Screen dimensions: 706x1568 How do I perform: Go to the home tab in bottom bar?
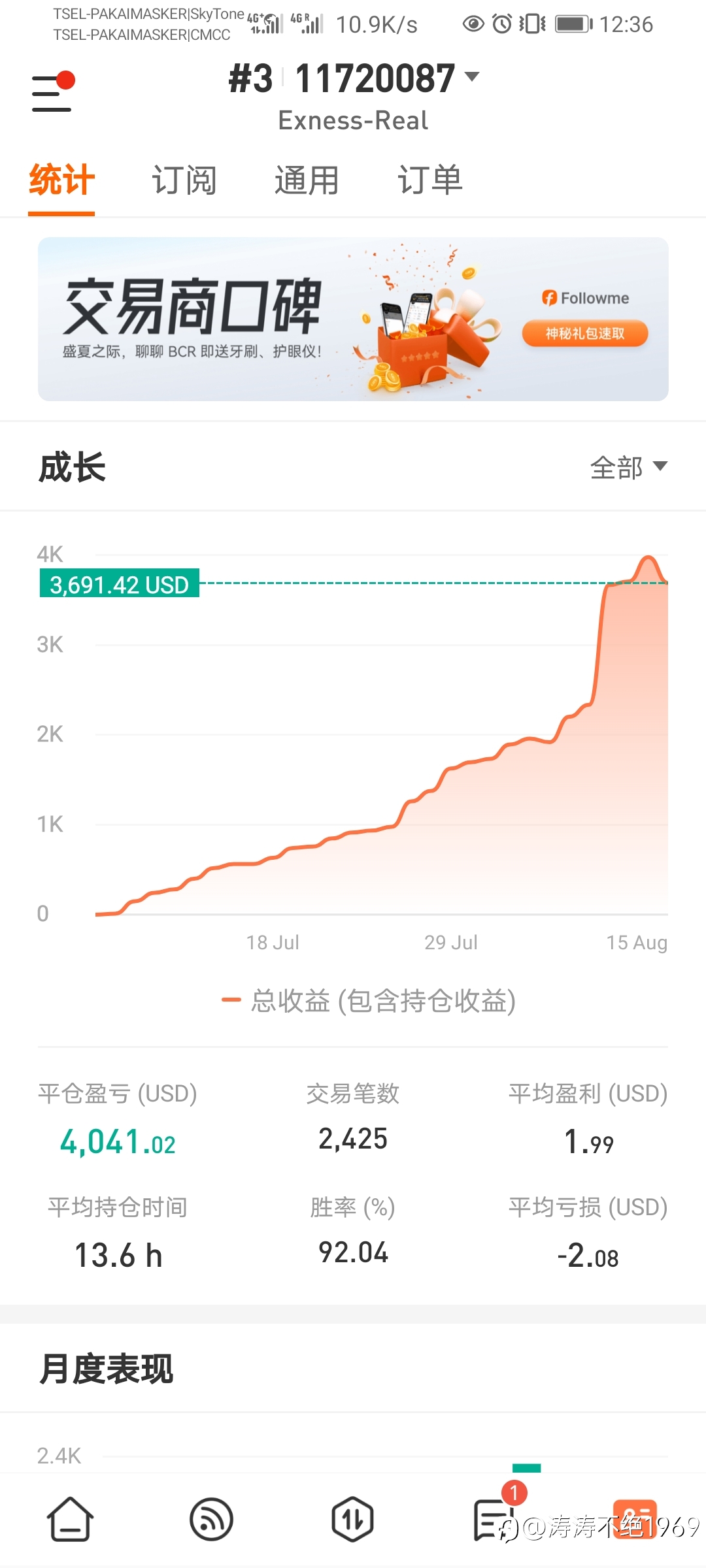pos(70,1519)
